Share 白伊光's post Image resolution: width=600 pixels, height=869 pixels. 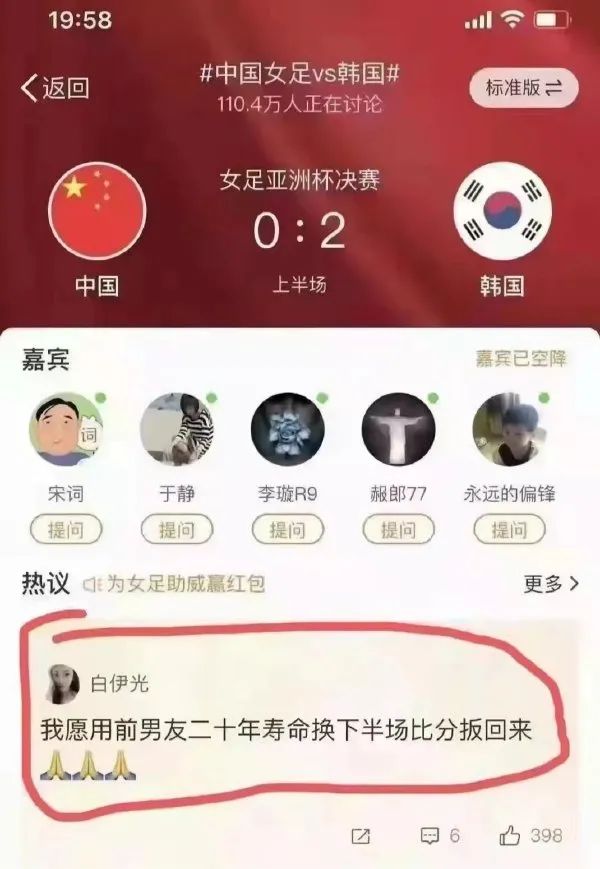tap(360, 835)
